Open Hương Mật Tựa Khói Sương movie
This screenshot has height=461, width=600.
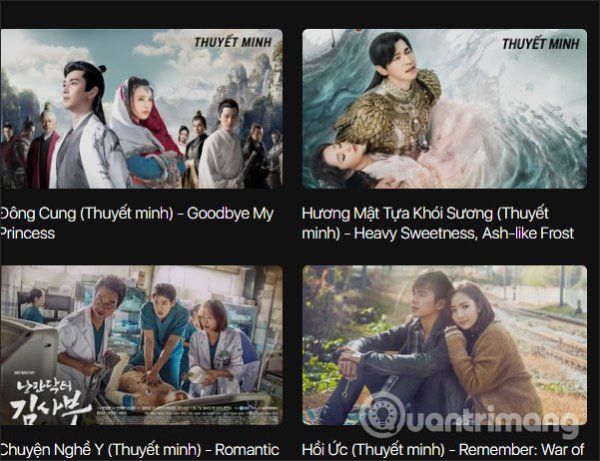444,110
